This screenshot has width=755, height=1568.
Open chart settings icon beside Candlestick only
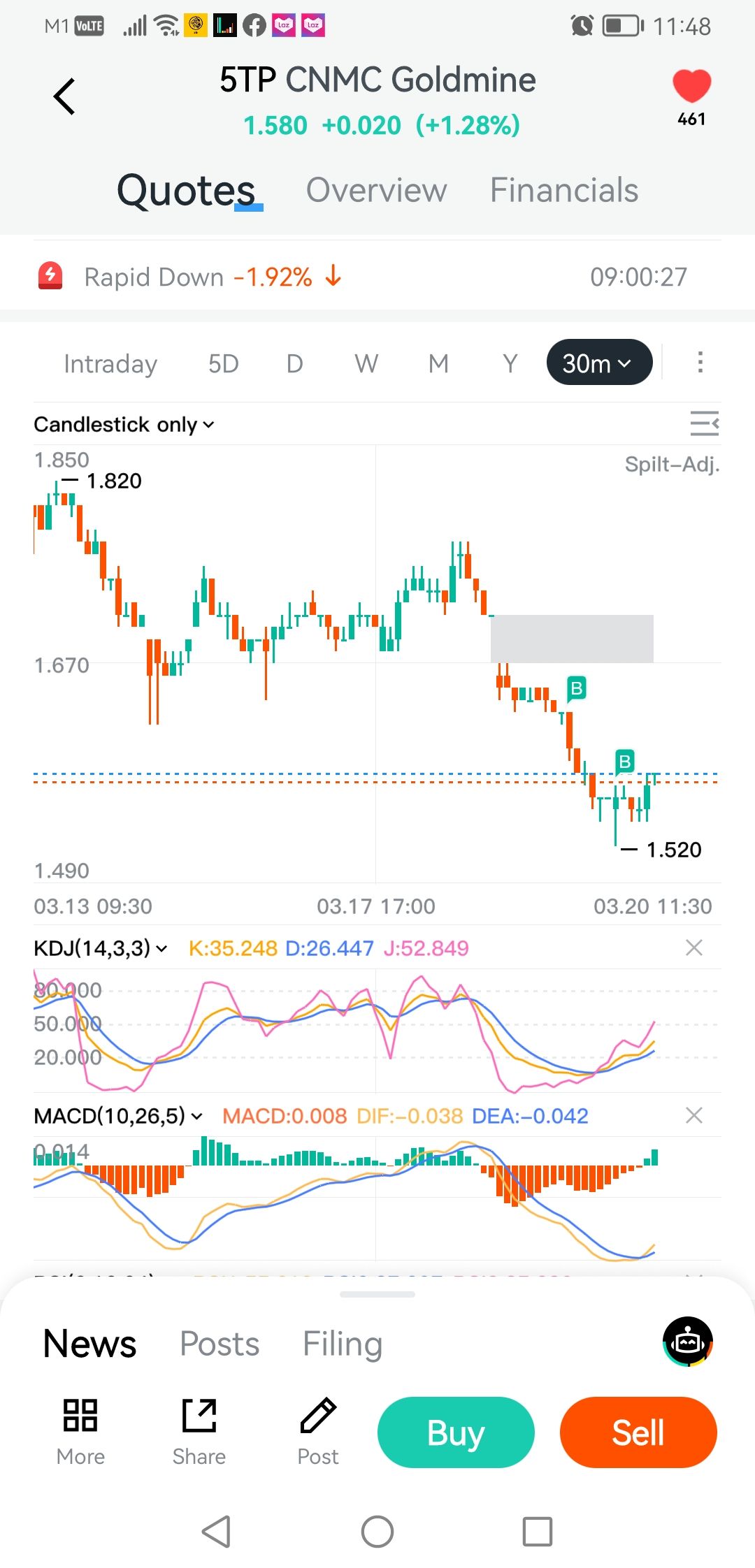pyautogui.click(x=704, y=423)
